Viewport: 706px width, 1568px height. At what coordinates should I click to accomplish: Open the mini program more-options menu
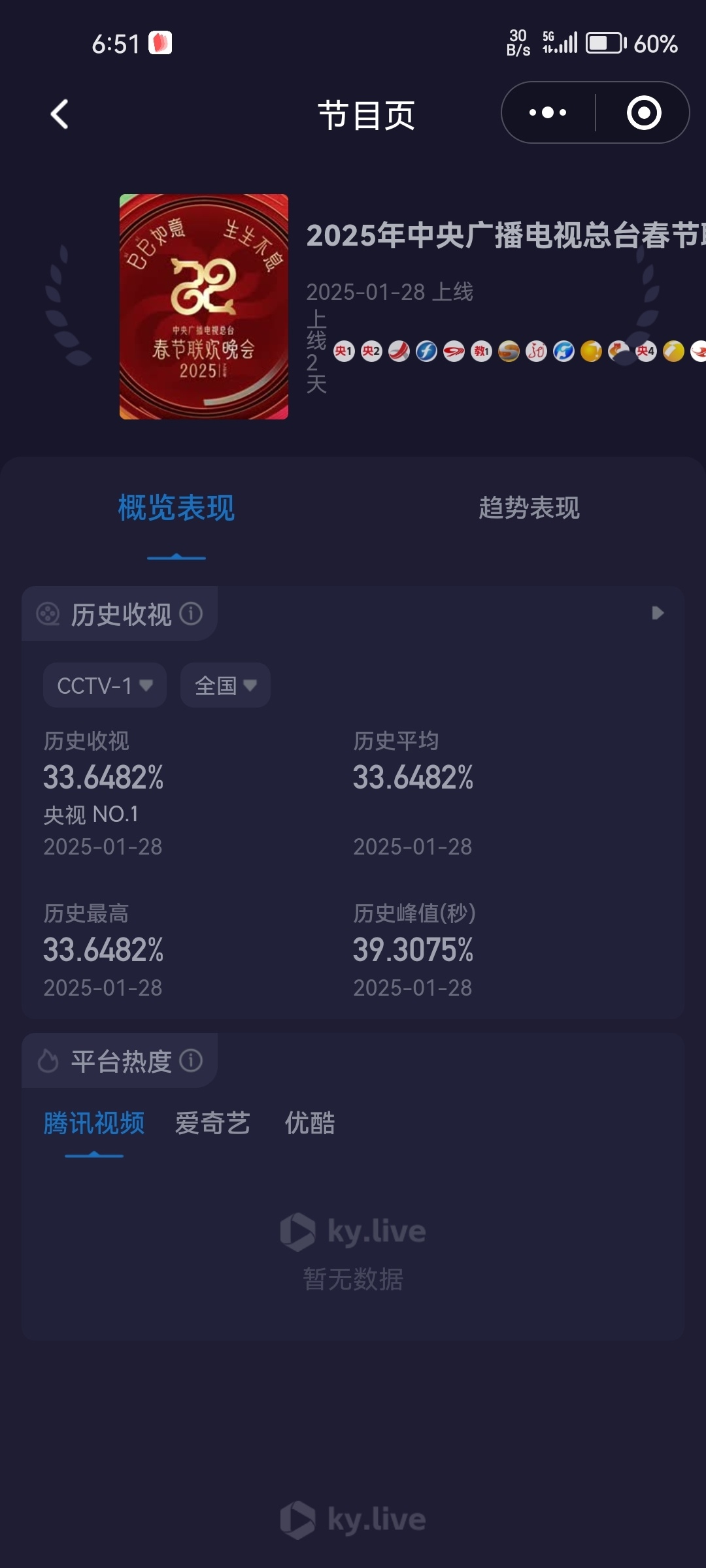click(548, 113)
